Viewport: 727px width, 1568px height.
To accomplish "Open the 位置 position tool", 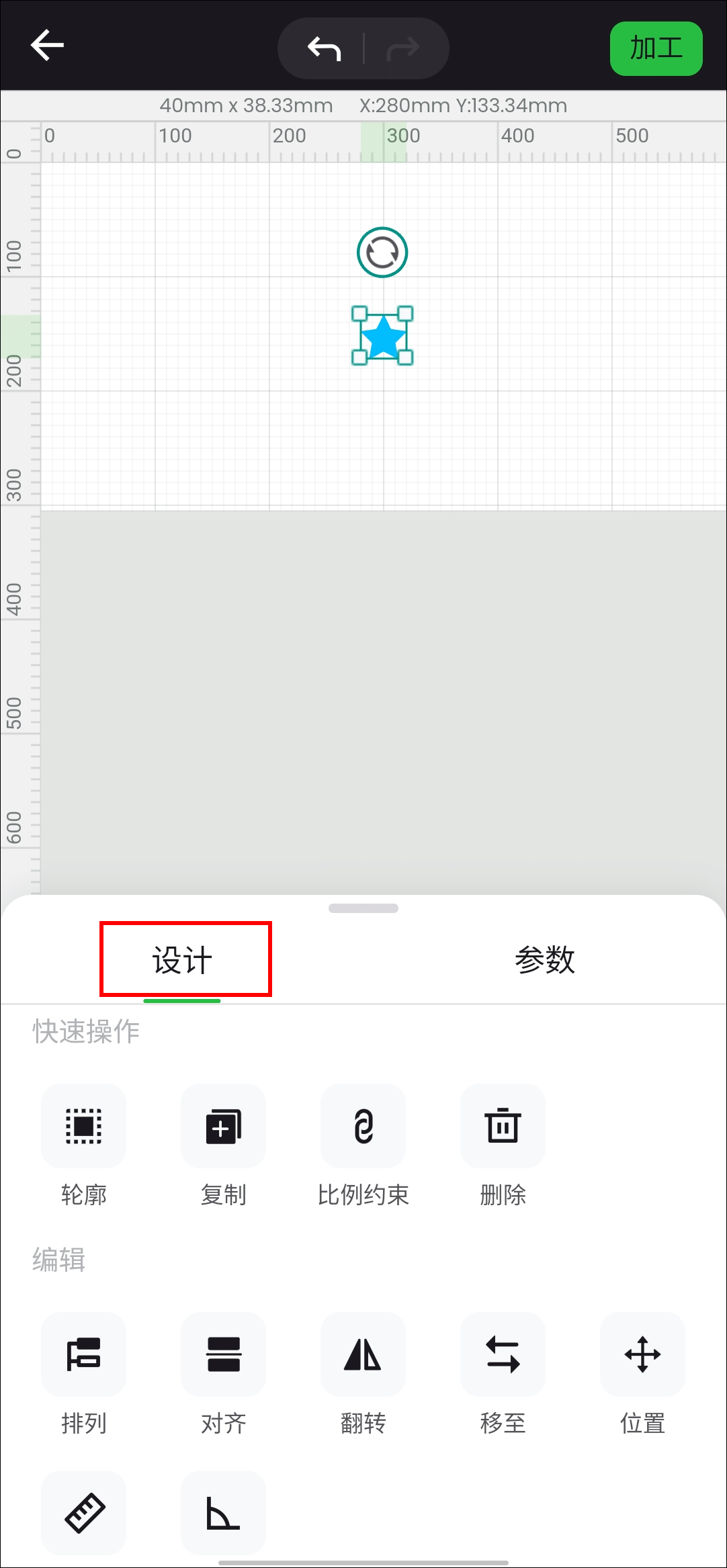I will pyautogui.click(x=642, y=1354).
